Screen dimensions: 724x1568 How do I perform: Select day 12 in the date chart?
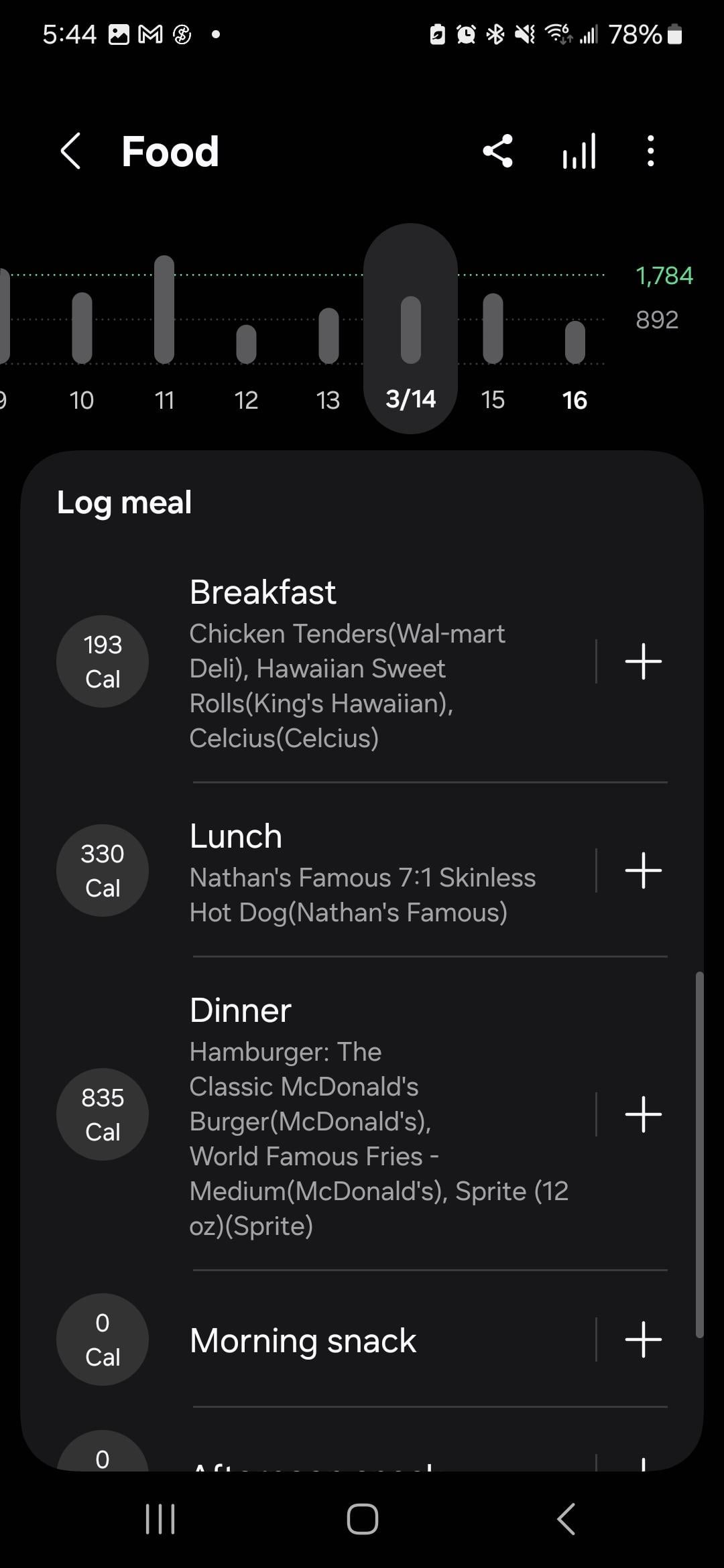[x=246, y=348]
